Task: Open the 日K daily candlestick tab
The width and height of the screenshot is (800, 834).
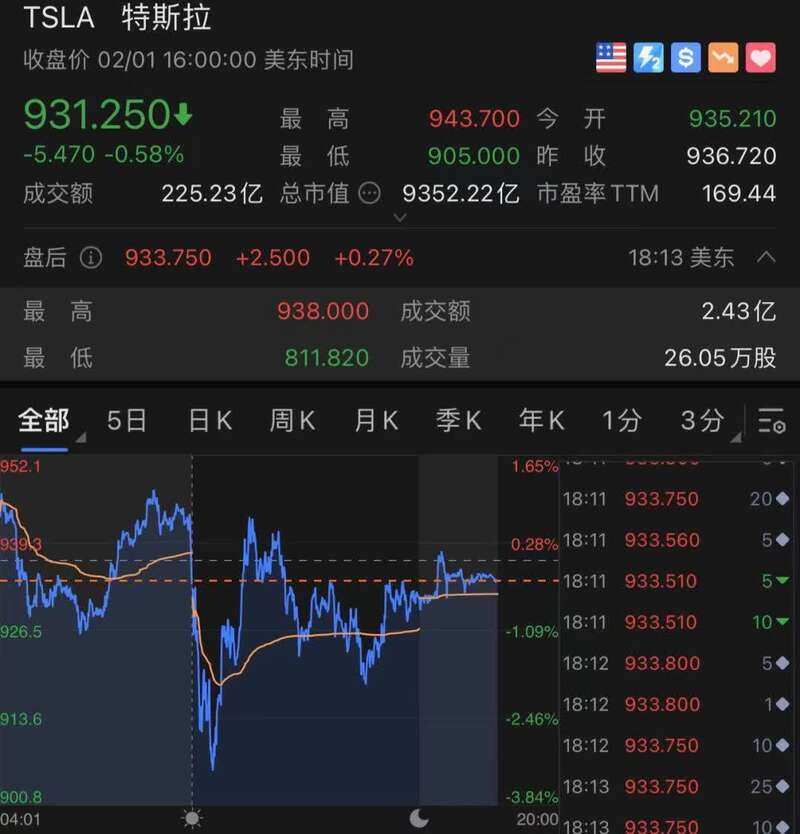Action: [210, 421]
